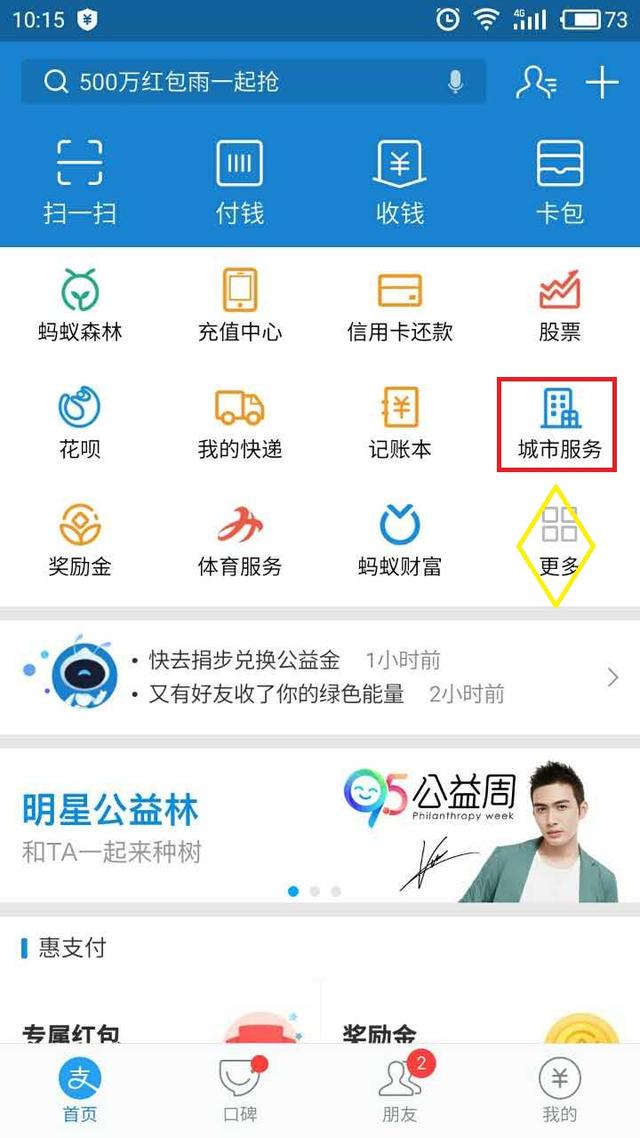Switch to the 朋友 tab

coord(400,1090)
